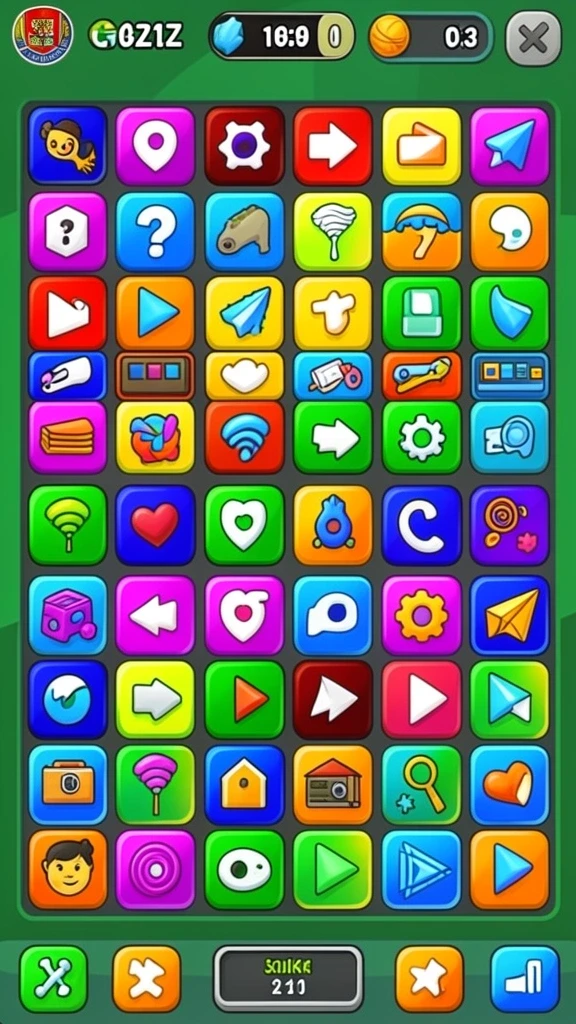
Task: Tap the green crossed tools button
Action: pos(54,979)
